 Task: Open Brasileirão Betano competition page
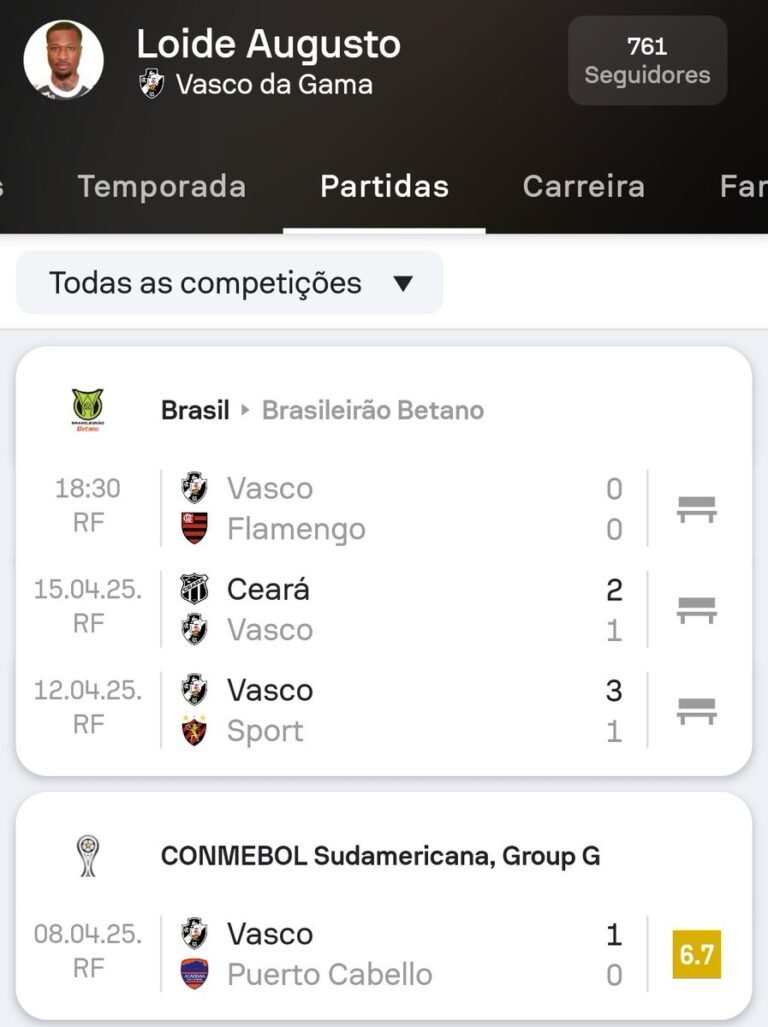click(x=372, y=410)
